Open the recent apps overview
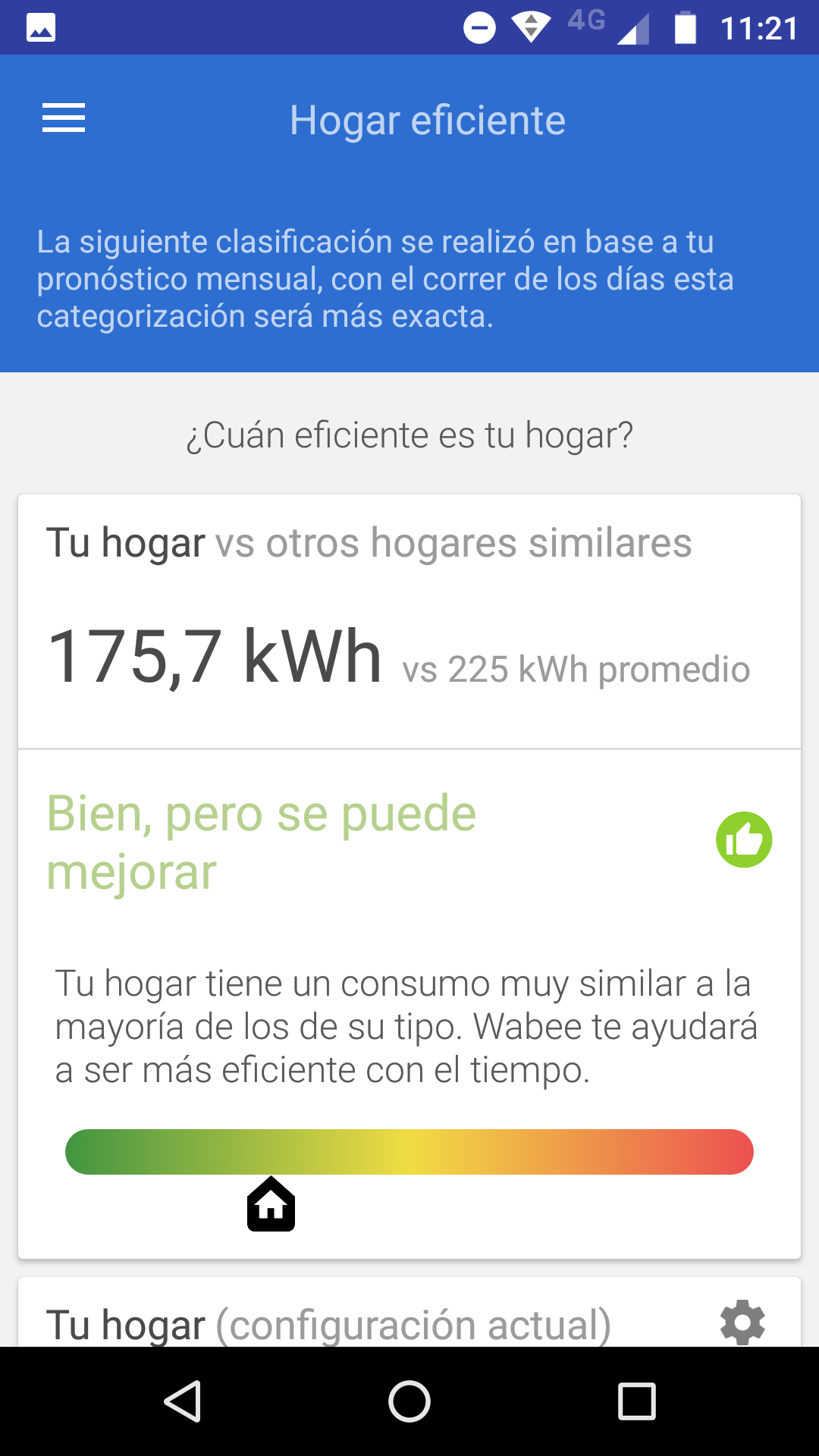 pyautogui.click(x=637, y=1401)
